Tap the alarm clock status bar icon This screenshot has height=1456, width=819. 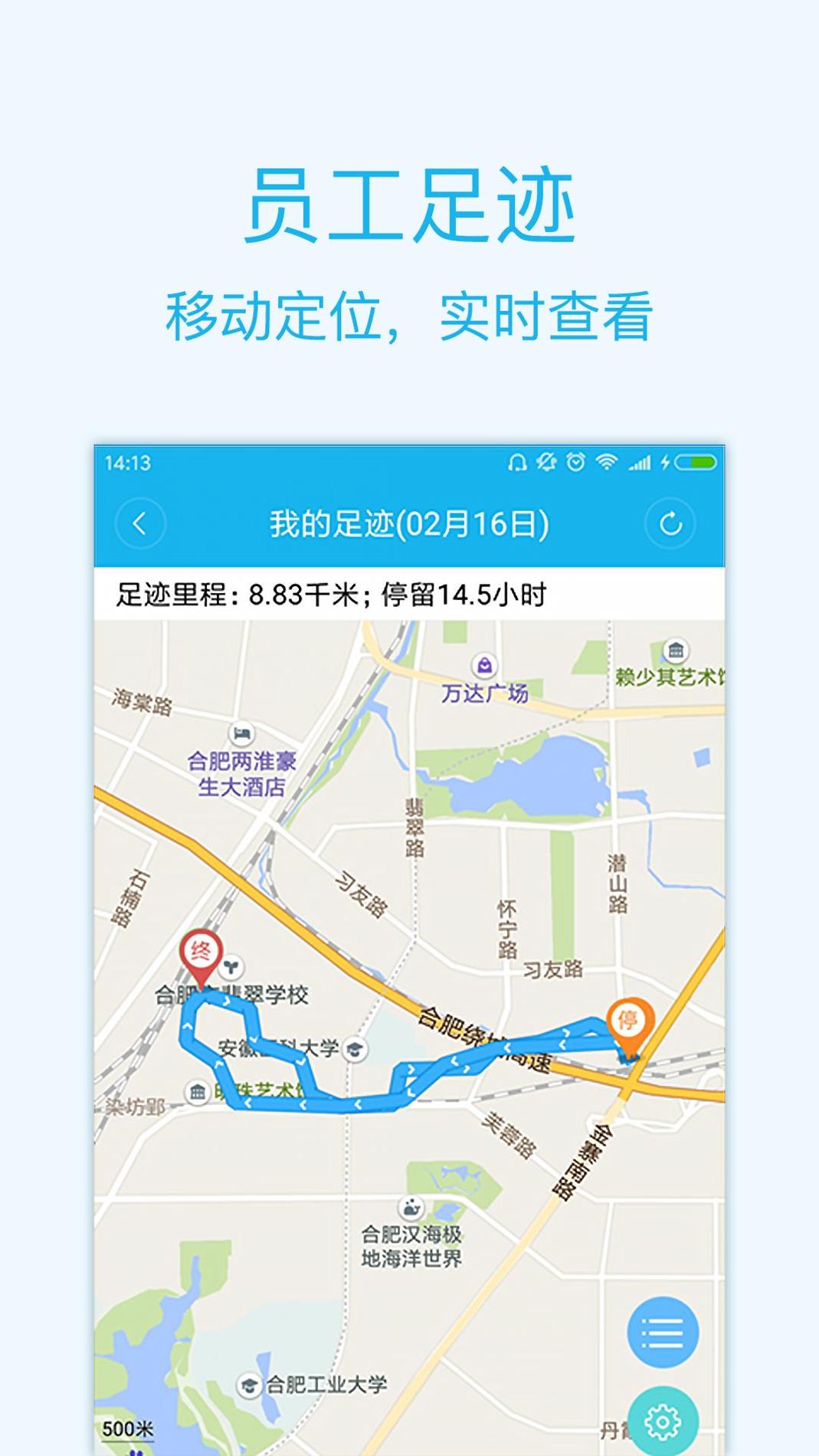click(x=575, y=462)
